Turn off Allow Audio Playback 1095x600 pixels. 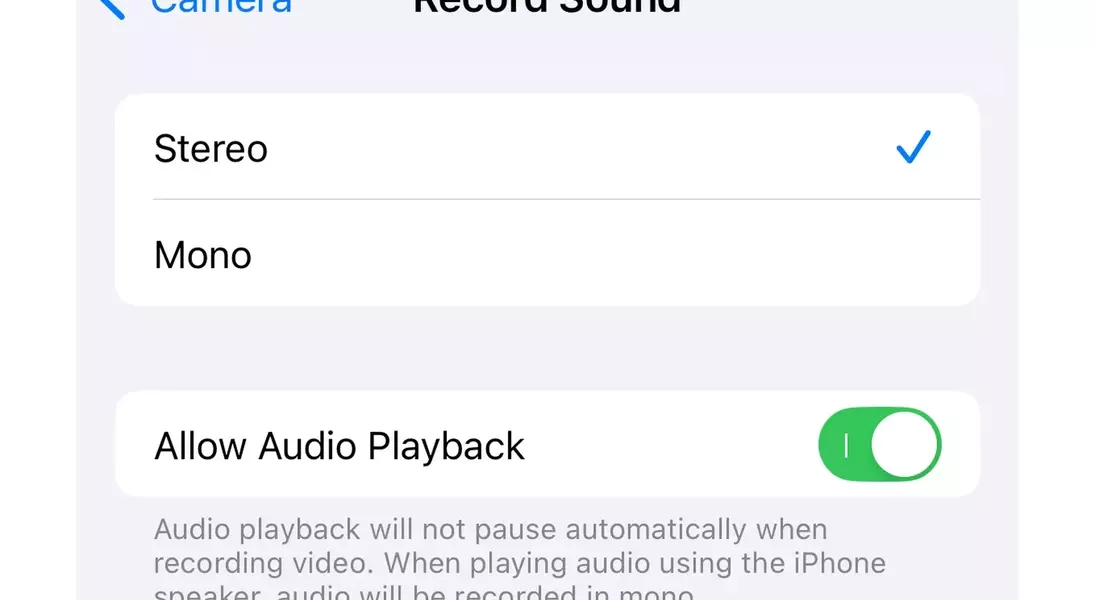pos(879,445)
